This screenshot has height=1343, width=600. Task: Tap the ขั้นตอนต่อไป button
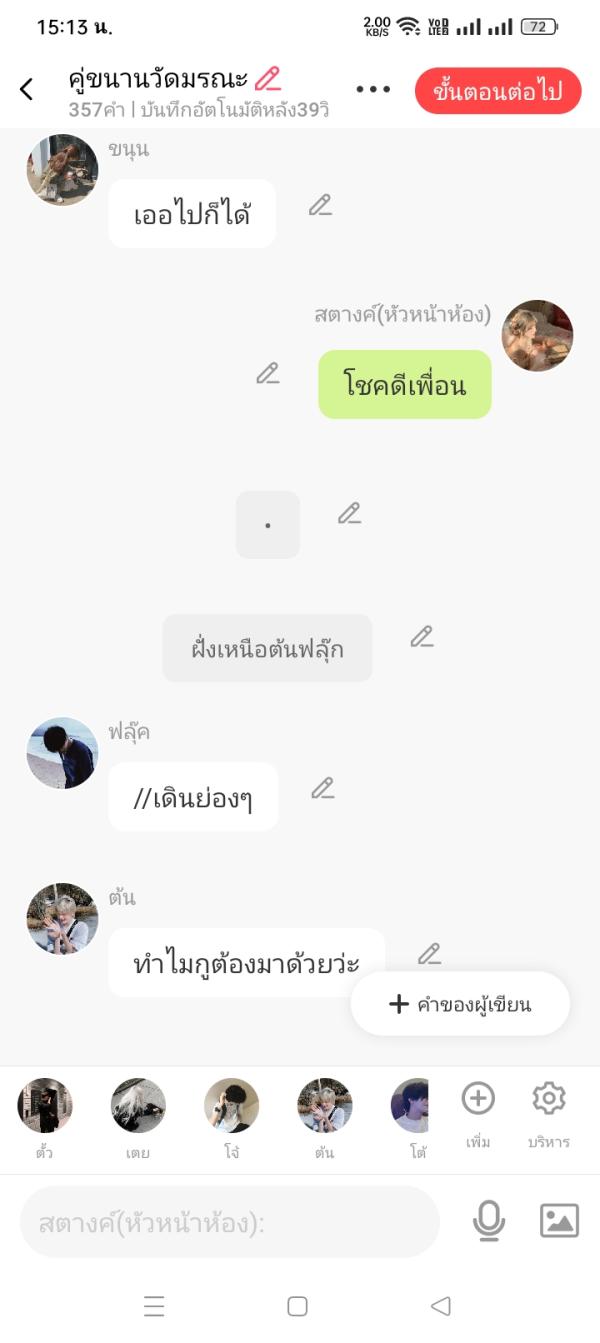click(497, 91)
